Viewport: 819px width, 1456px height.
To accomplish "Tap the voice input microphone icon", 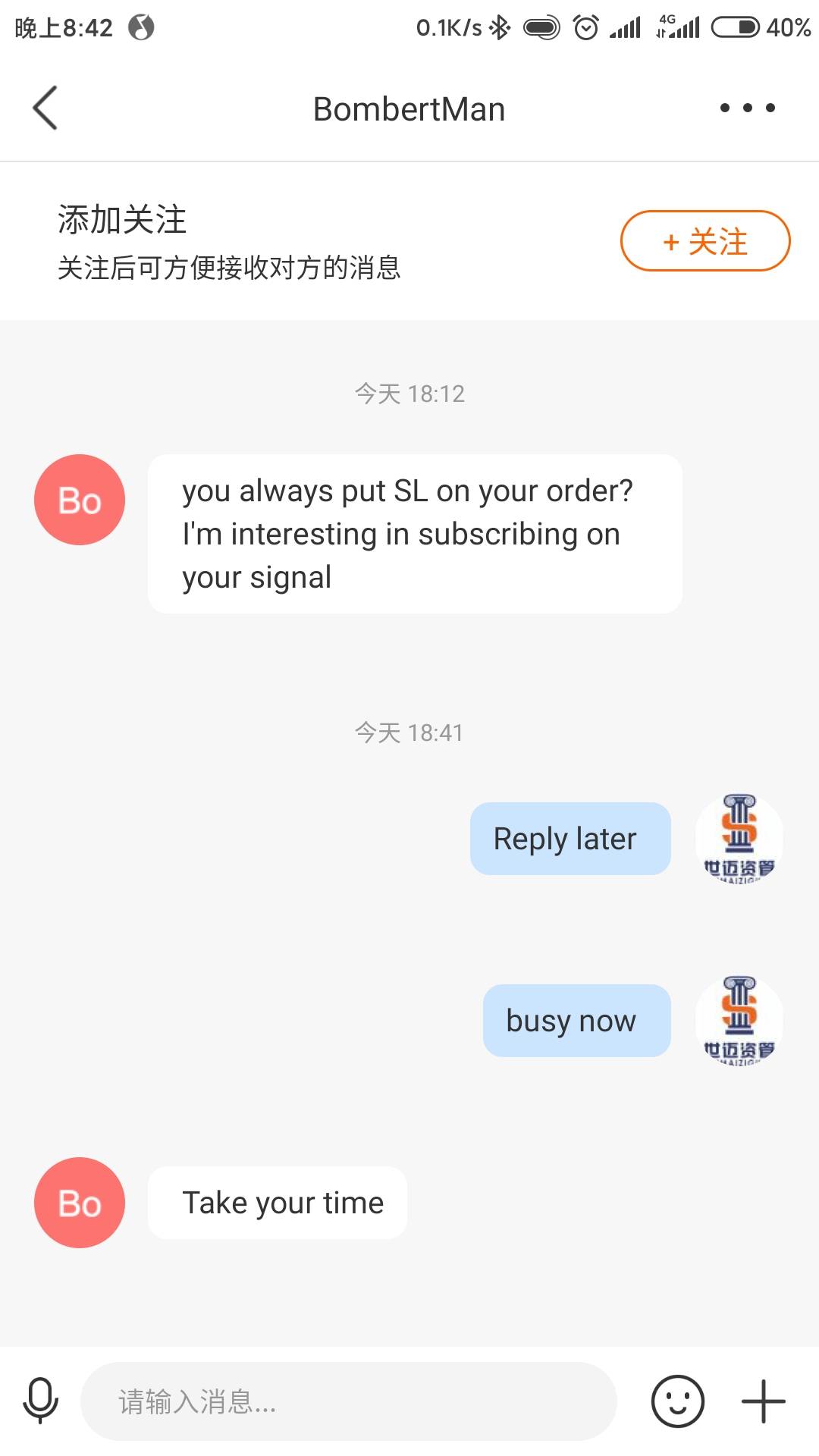I will (40, 1401).
